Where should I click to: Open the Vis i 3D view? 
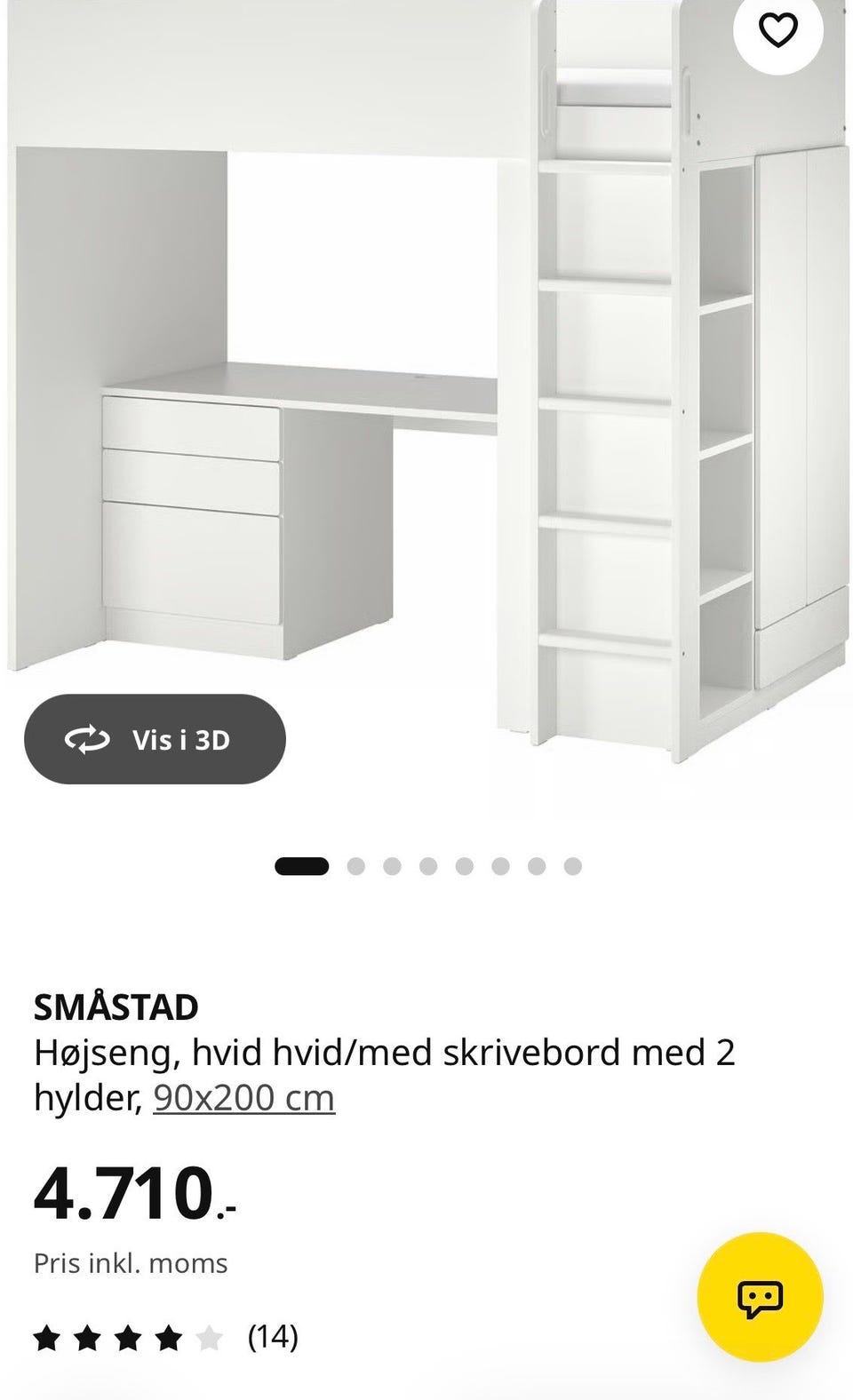point(155,739)
